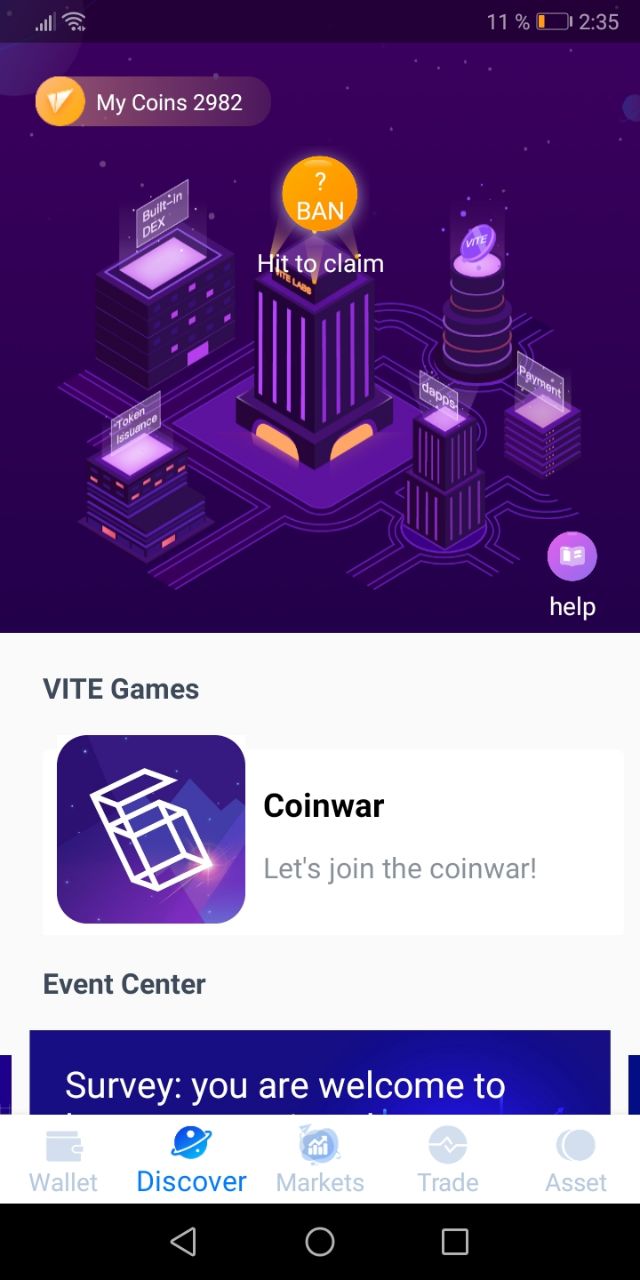
Task: Open the My Coins 2982 balance
Action: pos(153,102)
